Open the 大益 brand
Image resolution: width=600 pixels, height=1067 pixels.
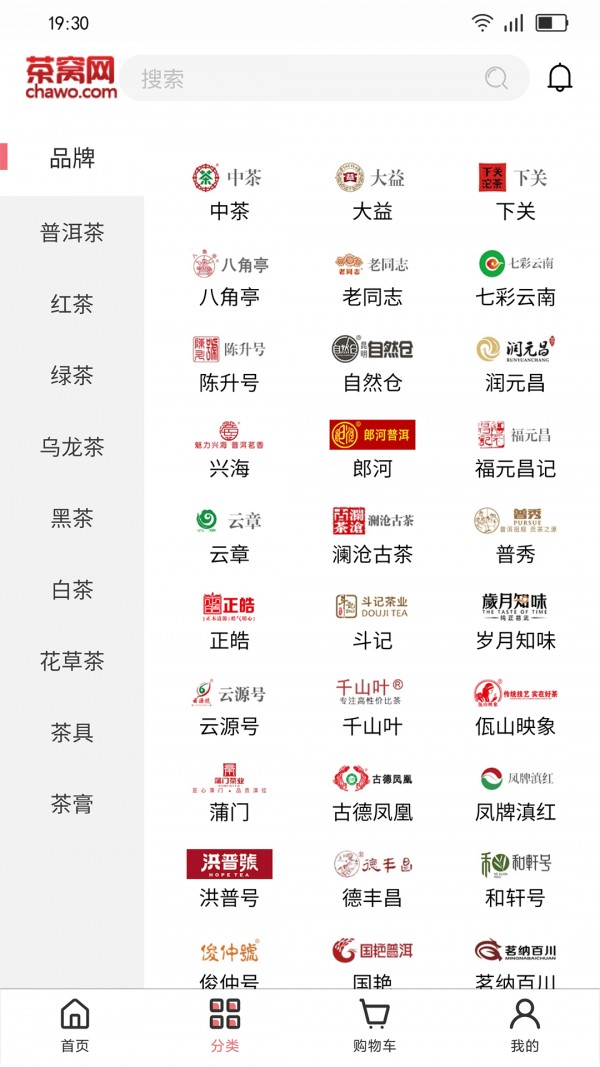click(x=372, y=193)
